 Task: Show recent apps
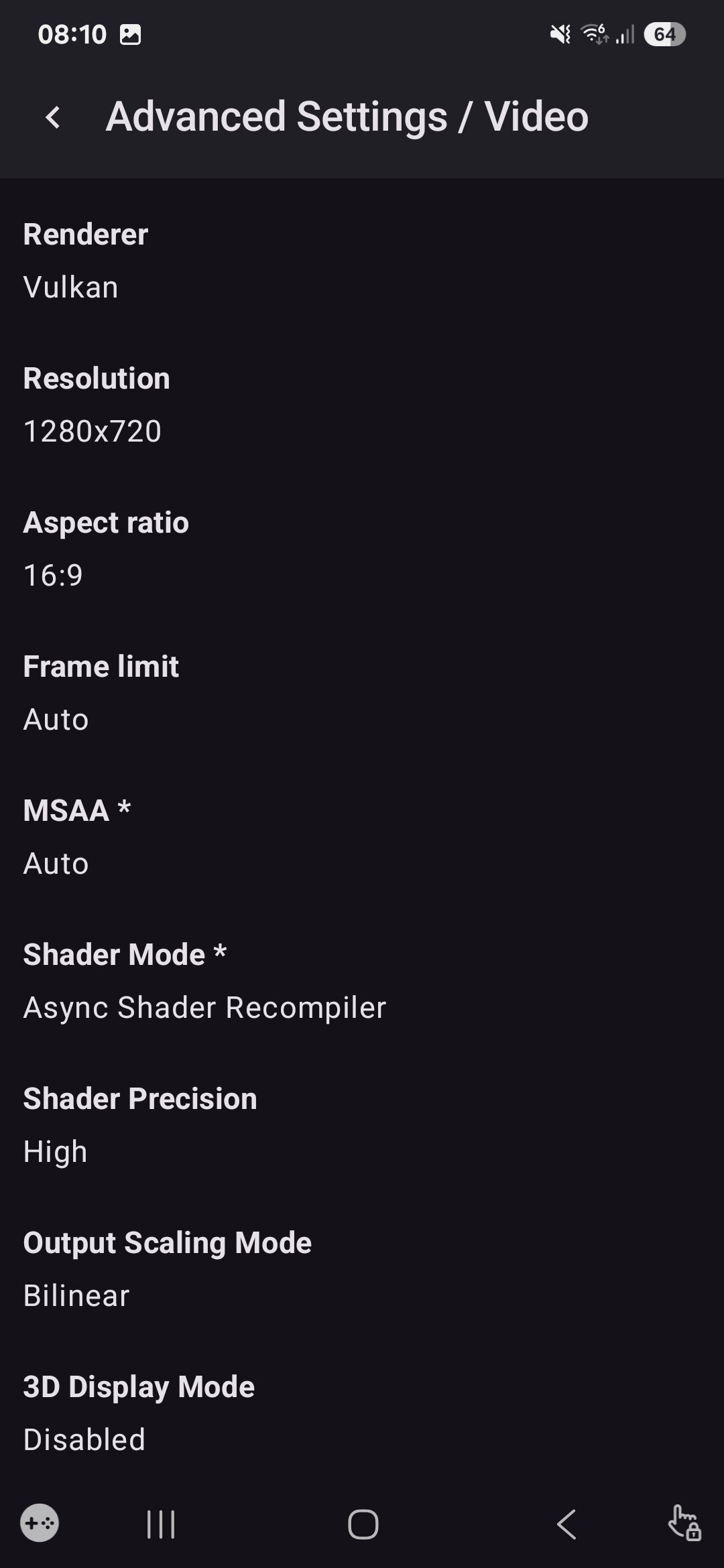161,1524
